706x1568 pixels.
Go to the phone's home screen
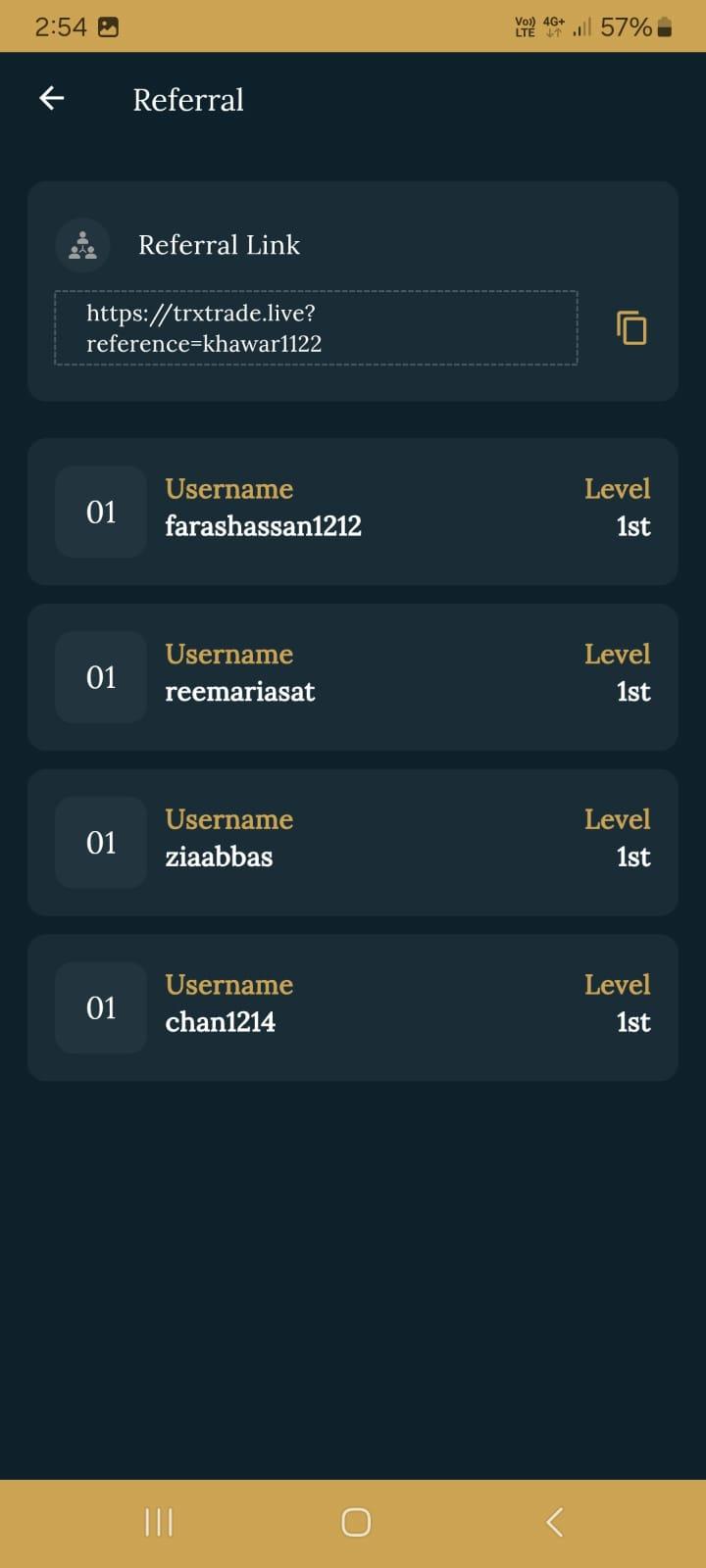[x=355, y=1522]
